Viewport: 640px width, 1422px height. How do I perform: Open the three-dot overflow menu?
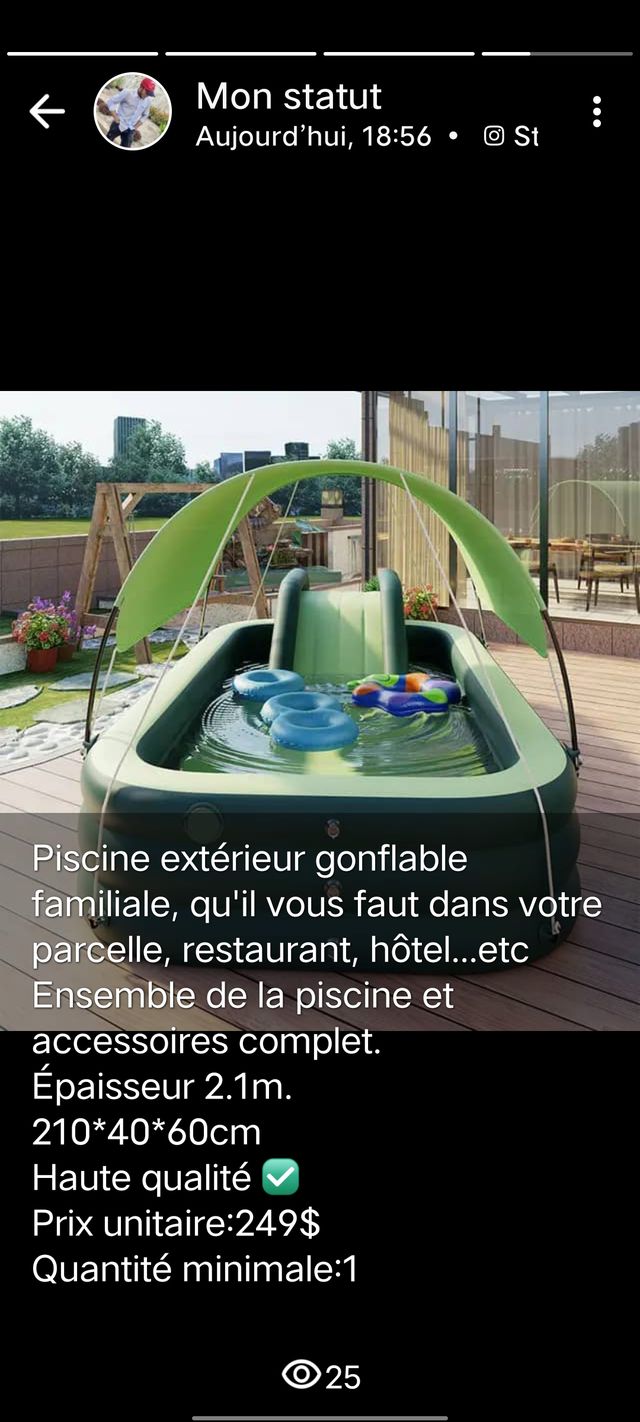pyautogui.click(x=596, y=112)
